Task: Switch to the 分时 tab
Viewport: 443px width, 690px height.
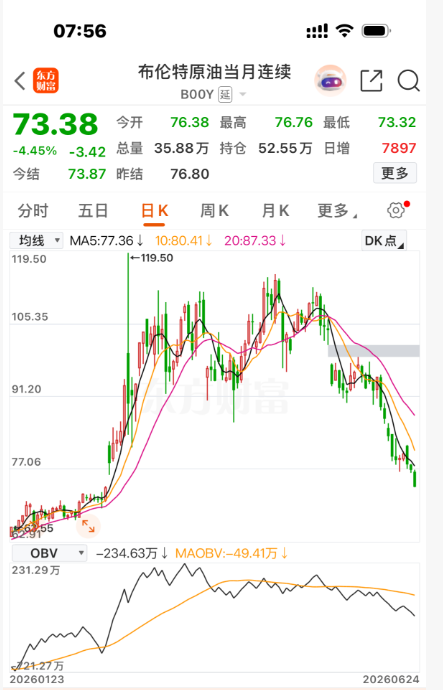Action: 33,211
